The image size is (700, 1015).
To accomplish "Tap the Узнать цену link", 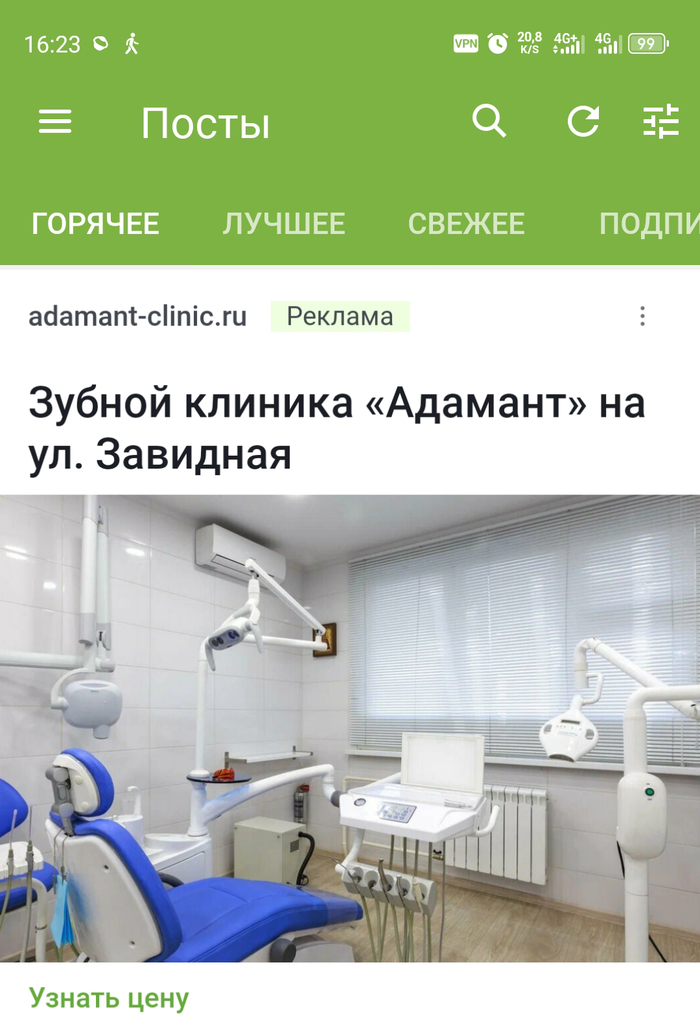I will [x=108, y=997].
